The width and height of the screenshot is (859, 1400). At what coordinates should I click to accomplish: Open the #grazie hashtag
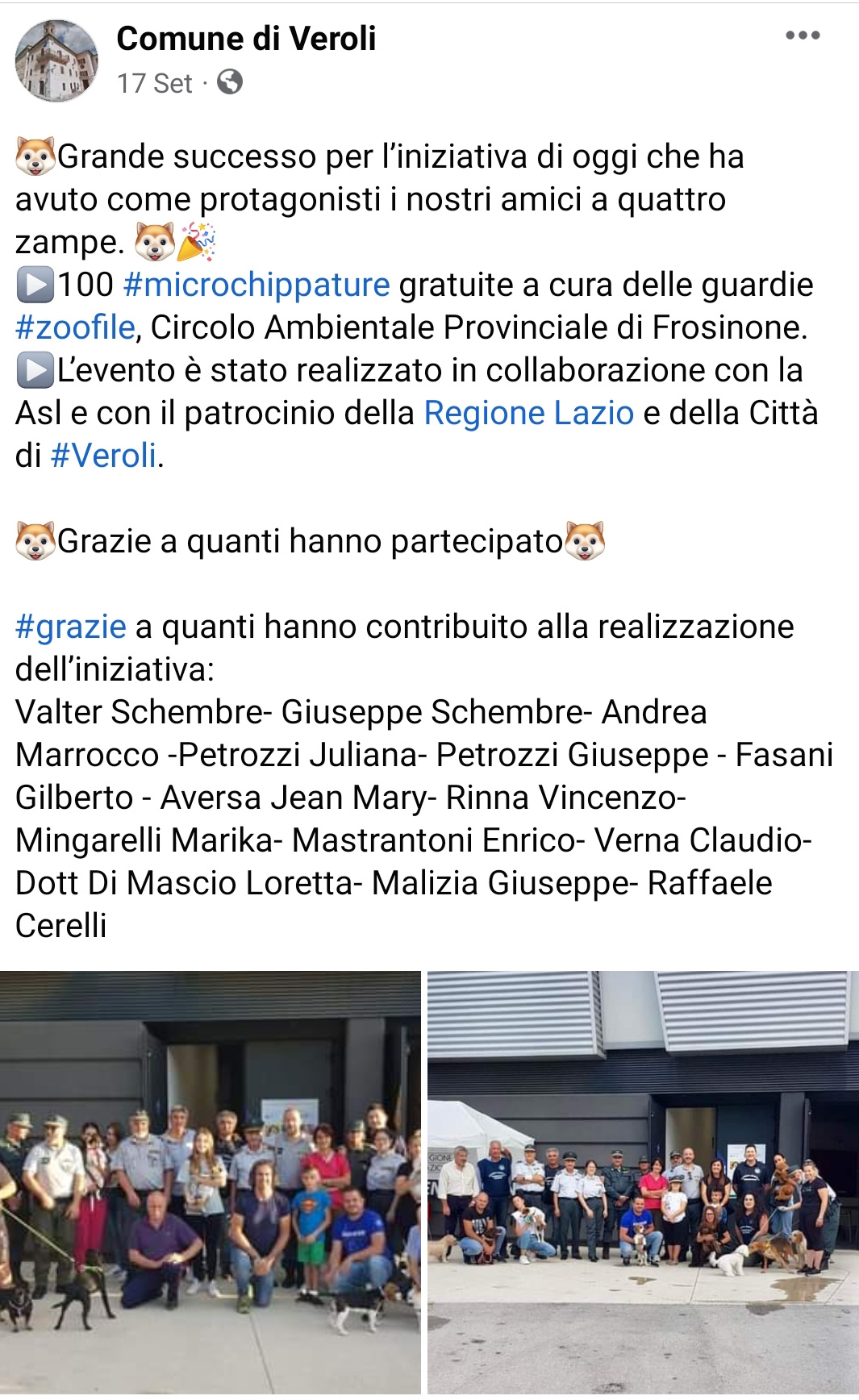point(71,627)
